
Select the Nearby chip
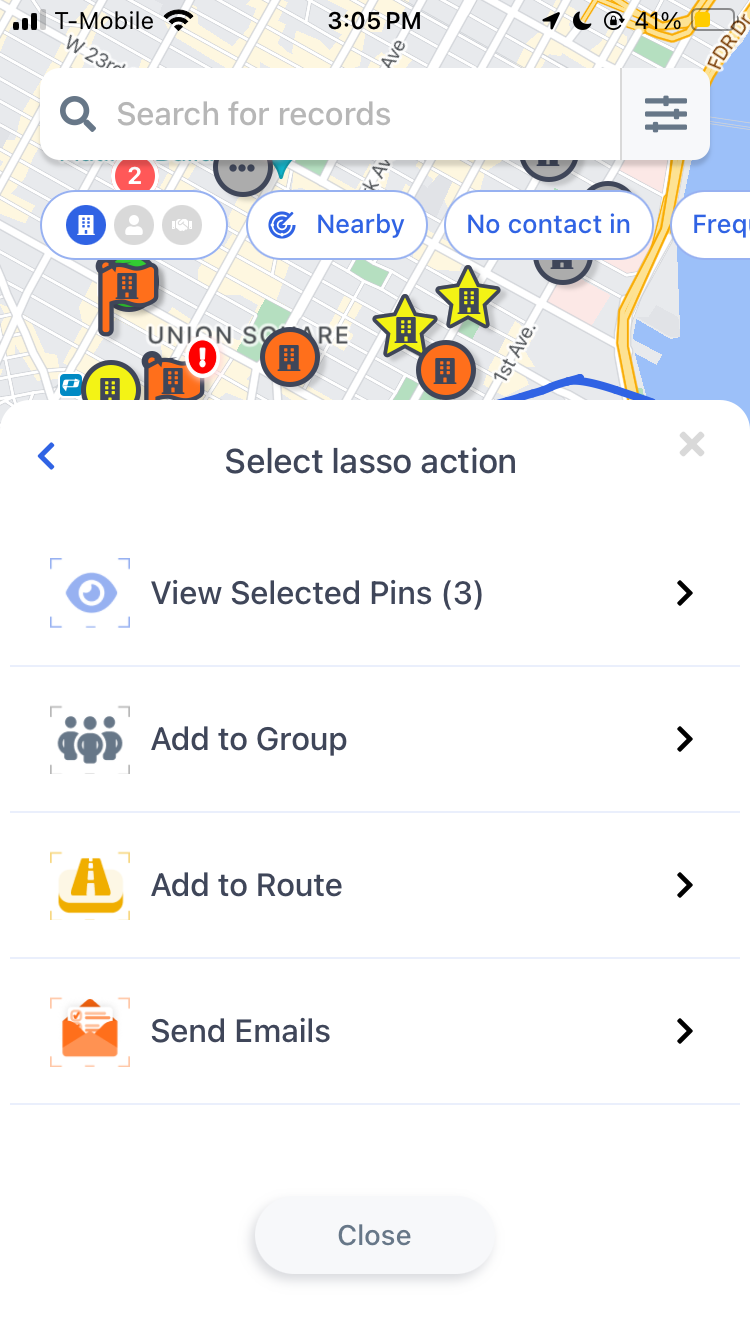click(337, 225)
